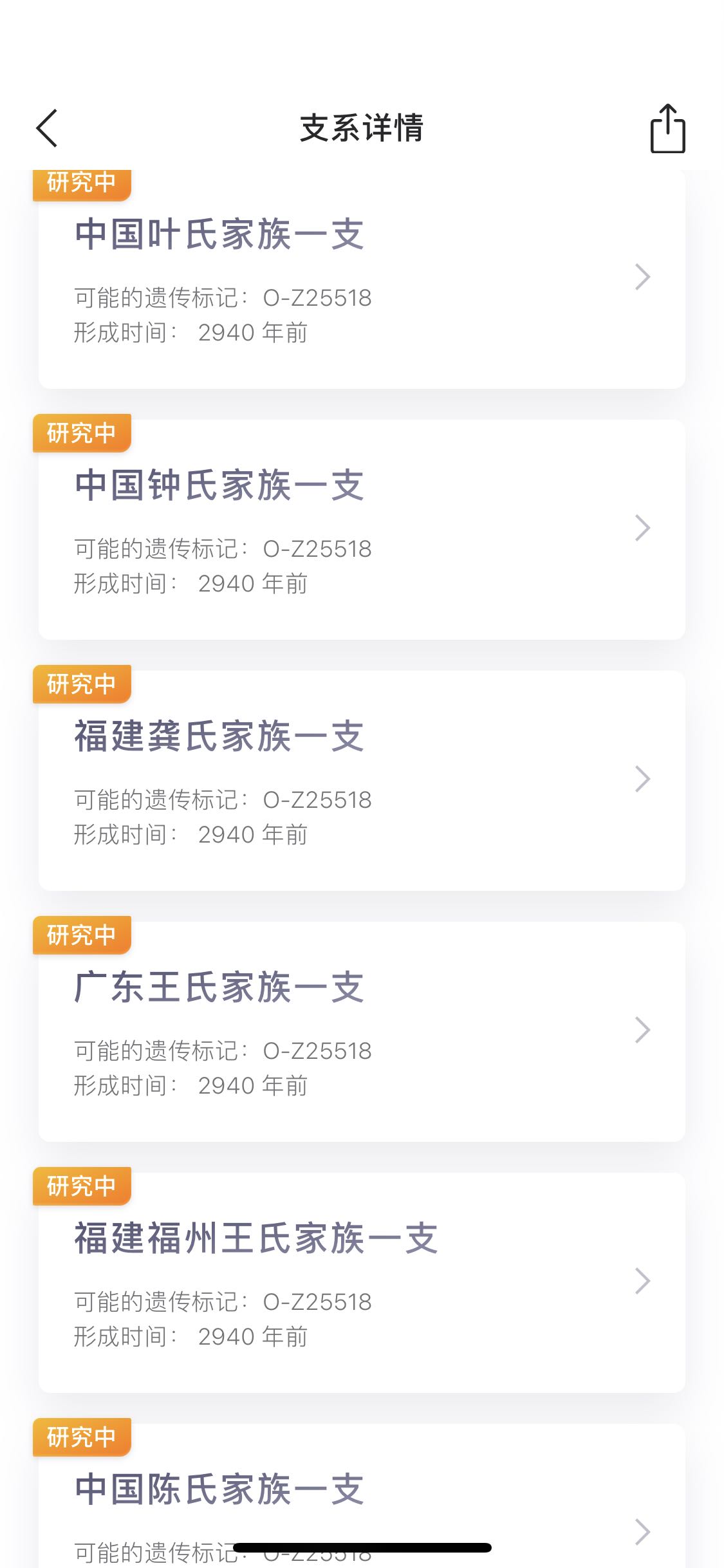View 中国陈氏家族一支 details
Screen dimensions: 724x1568
[361, 1500]
